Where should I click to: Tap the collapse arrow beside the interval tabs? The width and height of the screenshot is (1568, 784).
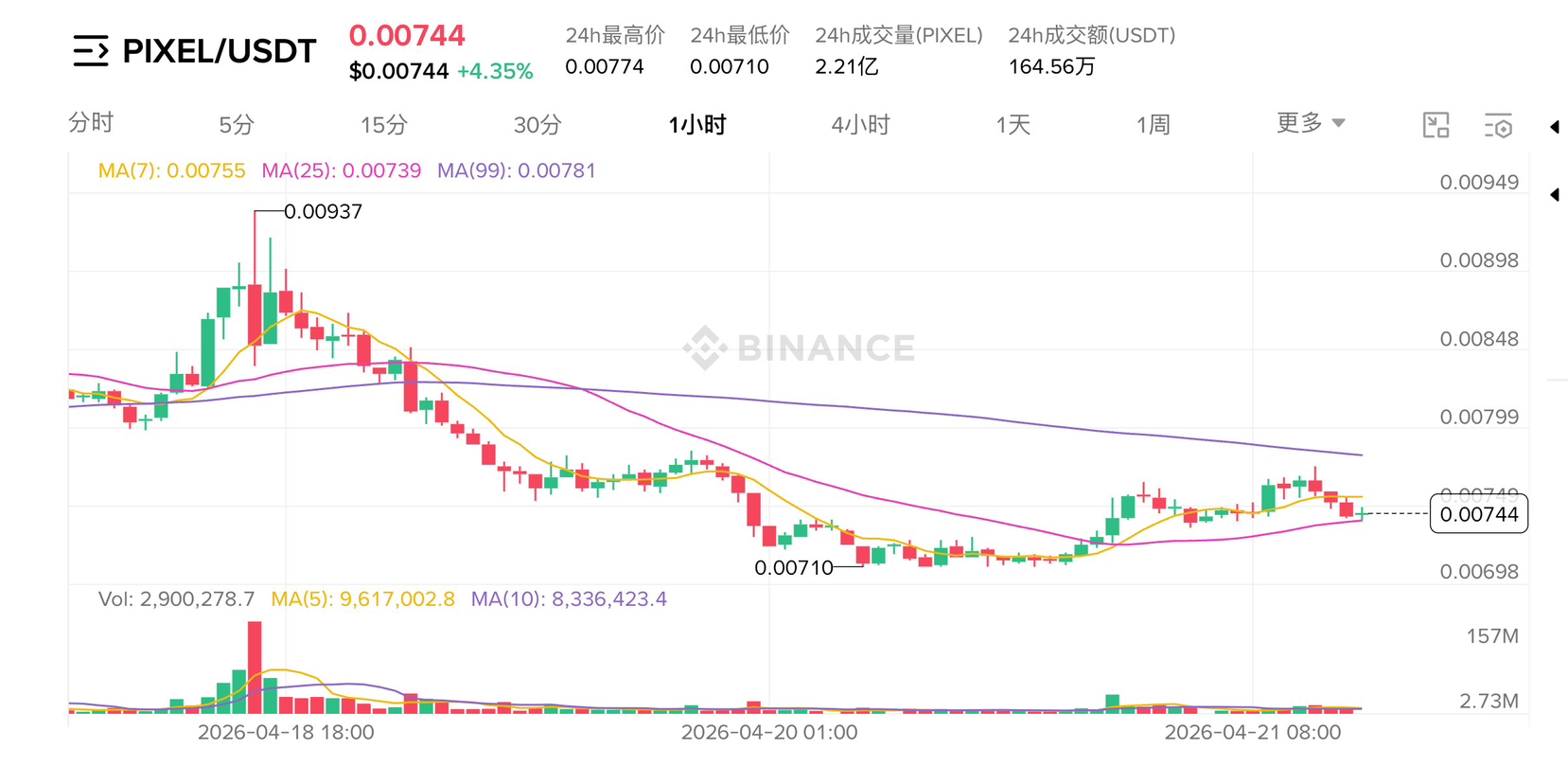click(1555, 127)
